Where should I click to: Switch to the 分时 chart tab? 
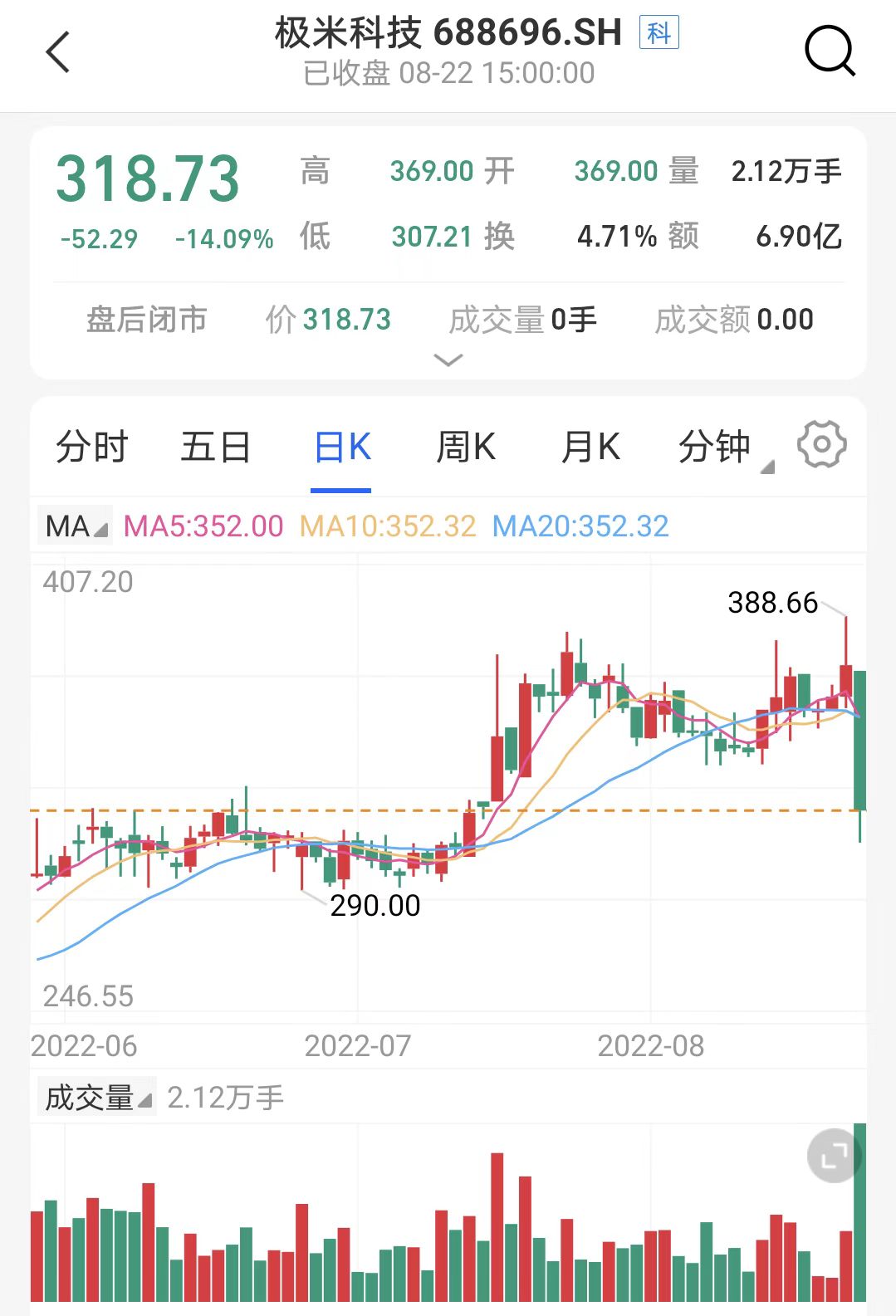pos(91,448)
